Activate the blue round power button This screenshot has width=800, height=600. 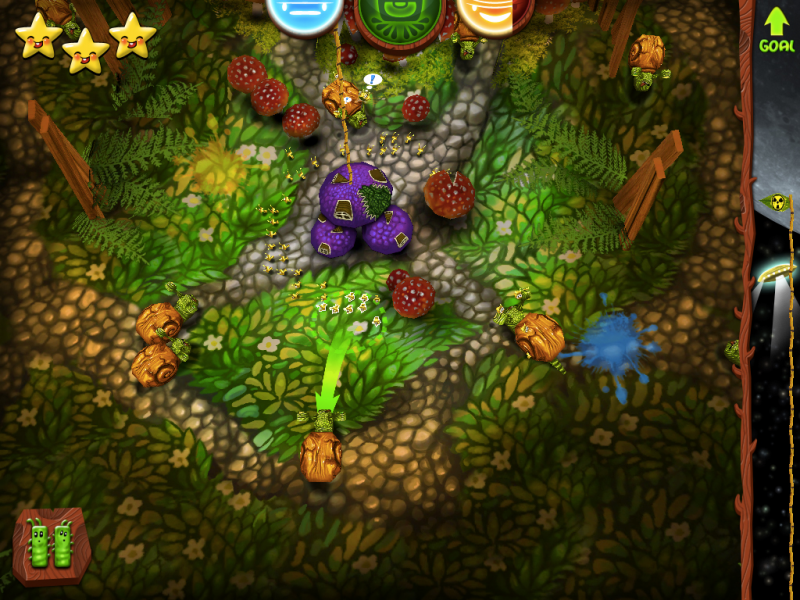303,14
